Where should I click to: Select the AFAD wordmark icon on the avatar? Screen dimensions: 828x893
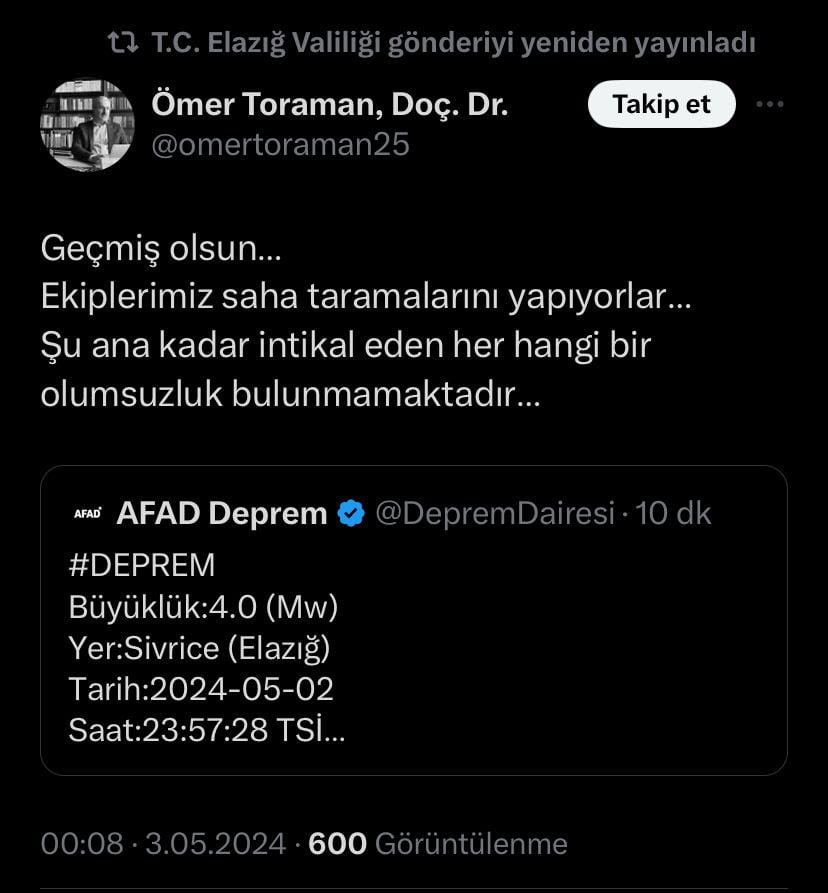[x=88, y=513]
